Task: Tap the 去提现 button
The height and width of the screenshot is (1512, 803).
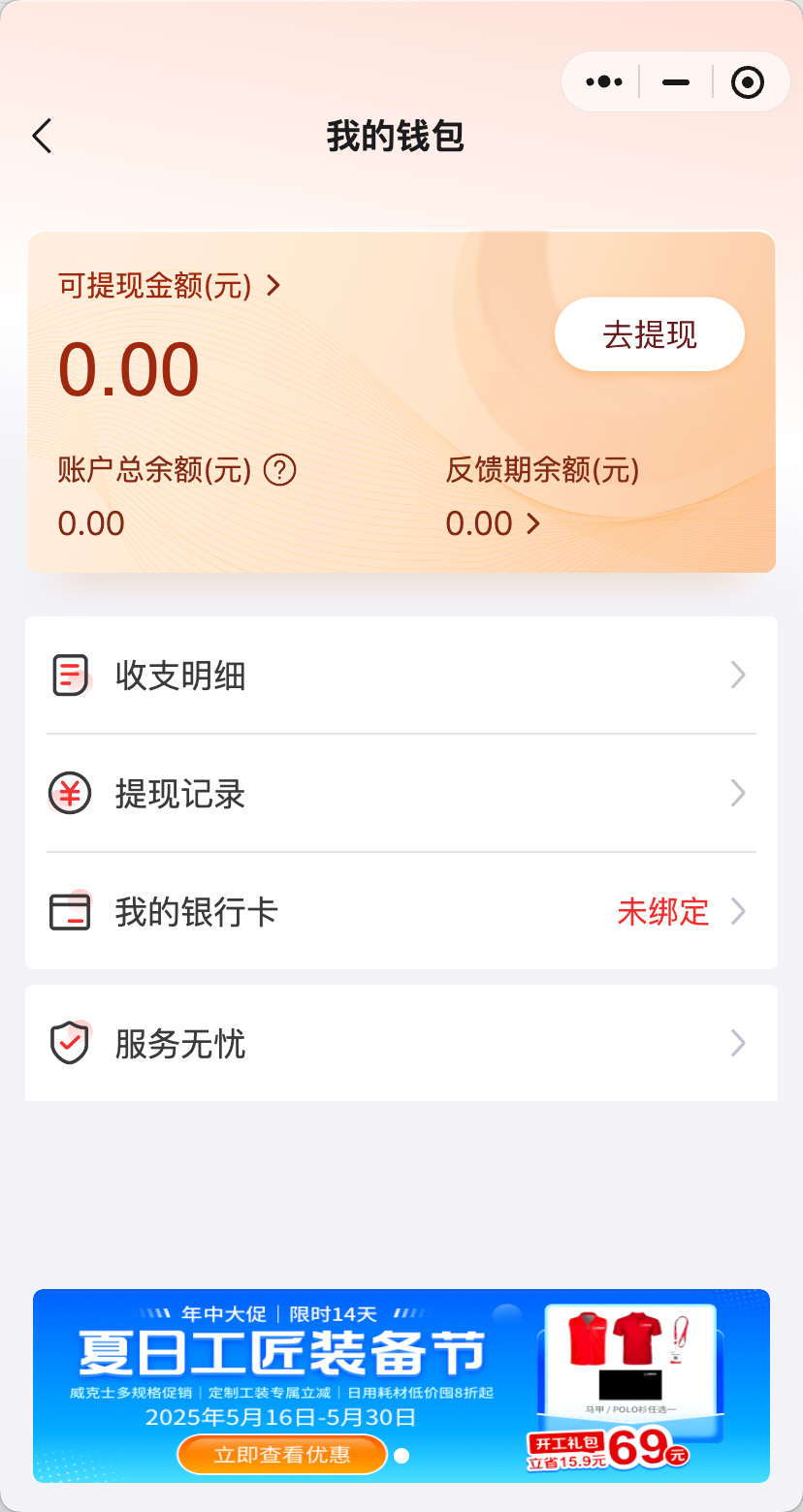Action: tap(649, 334)
